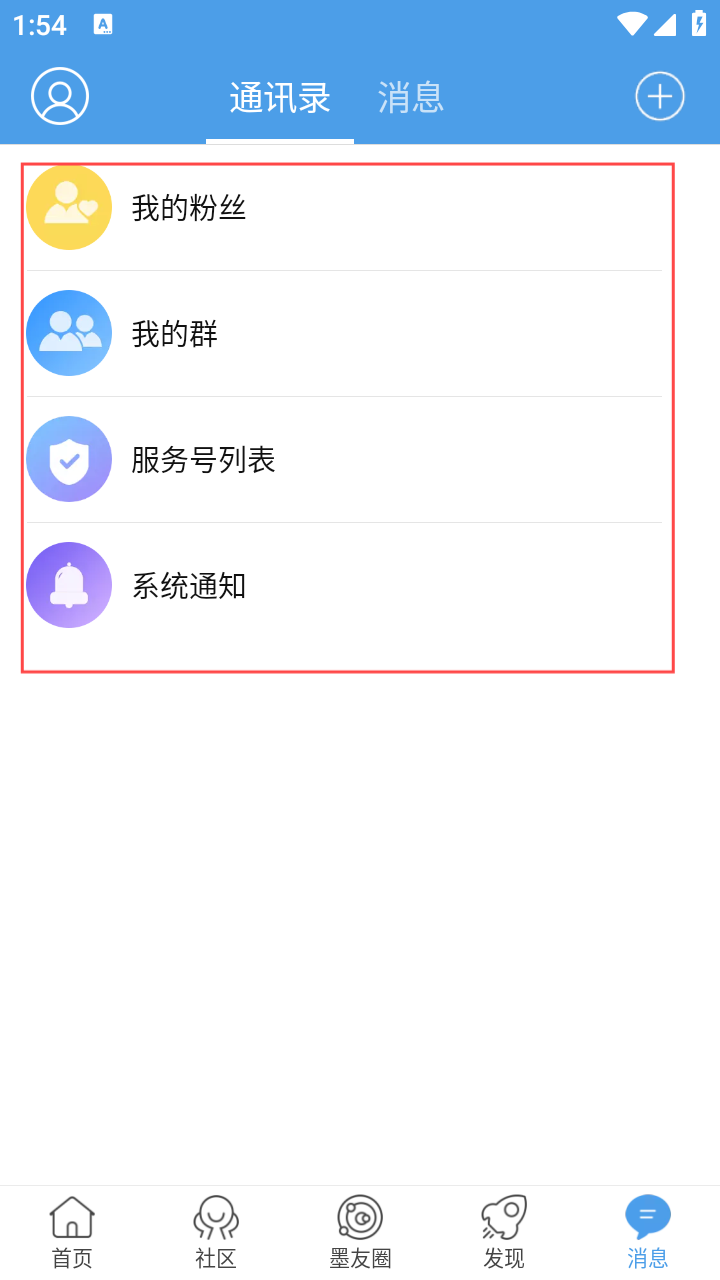Go to 首页 in bottom navigation

point(72,1232)
